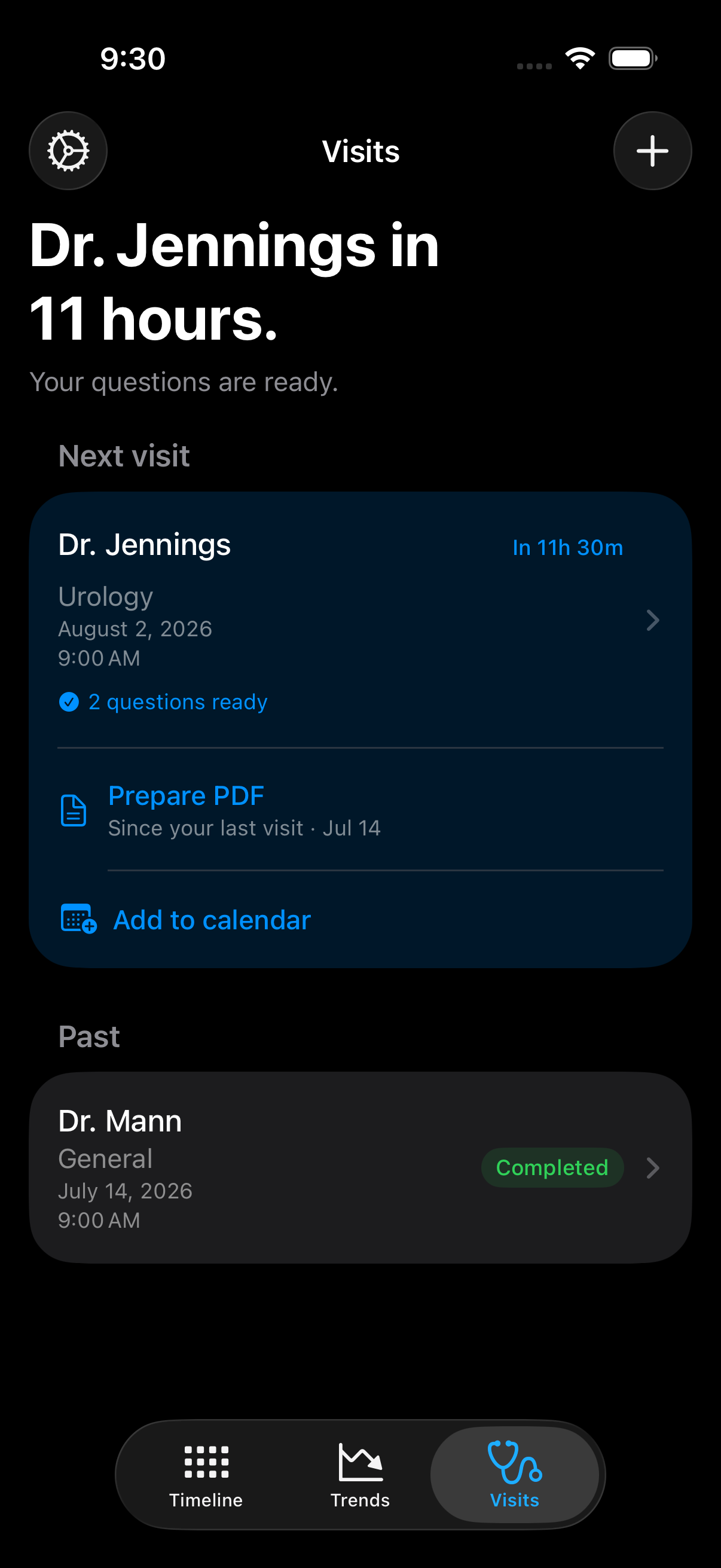721x1568 pixels.
Task: Open Dr. Jennings urology visit details
Action: (360, 620)
